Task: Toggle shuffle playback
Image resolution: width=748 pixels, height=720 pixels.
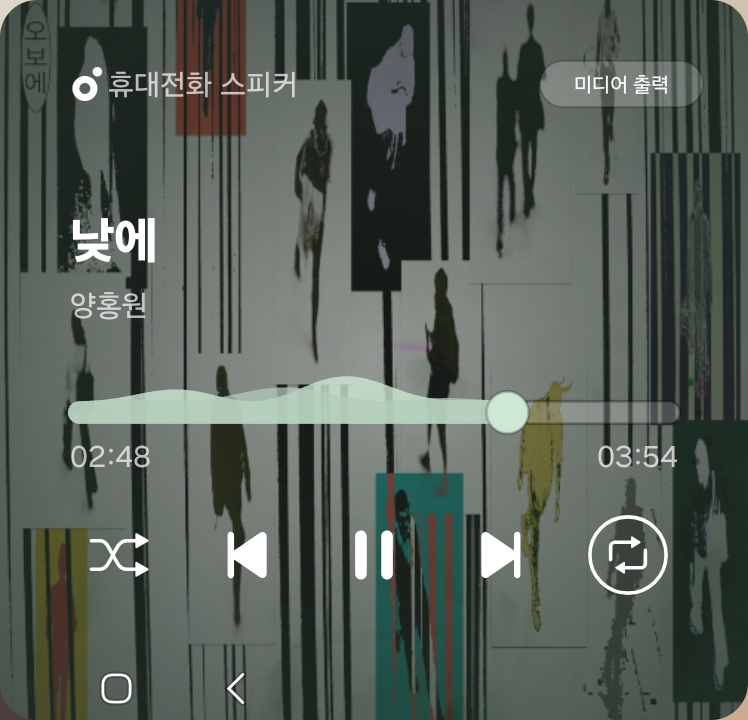Action: 120,555
